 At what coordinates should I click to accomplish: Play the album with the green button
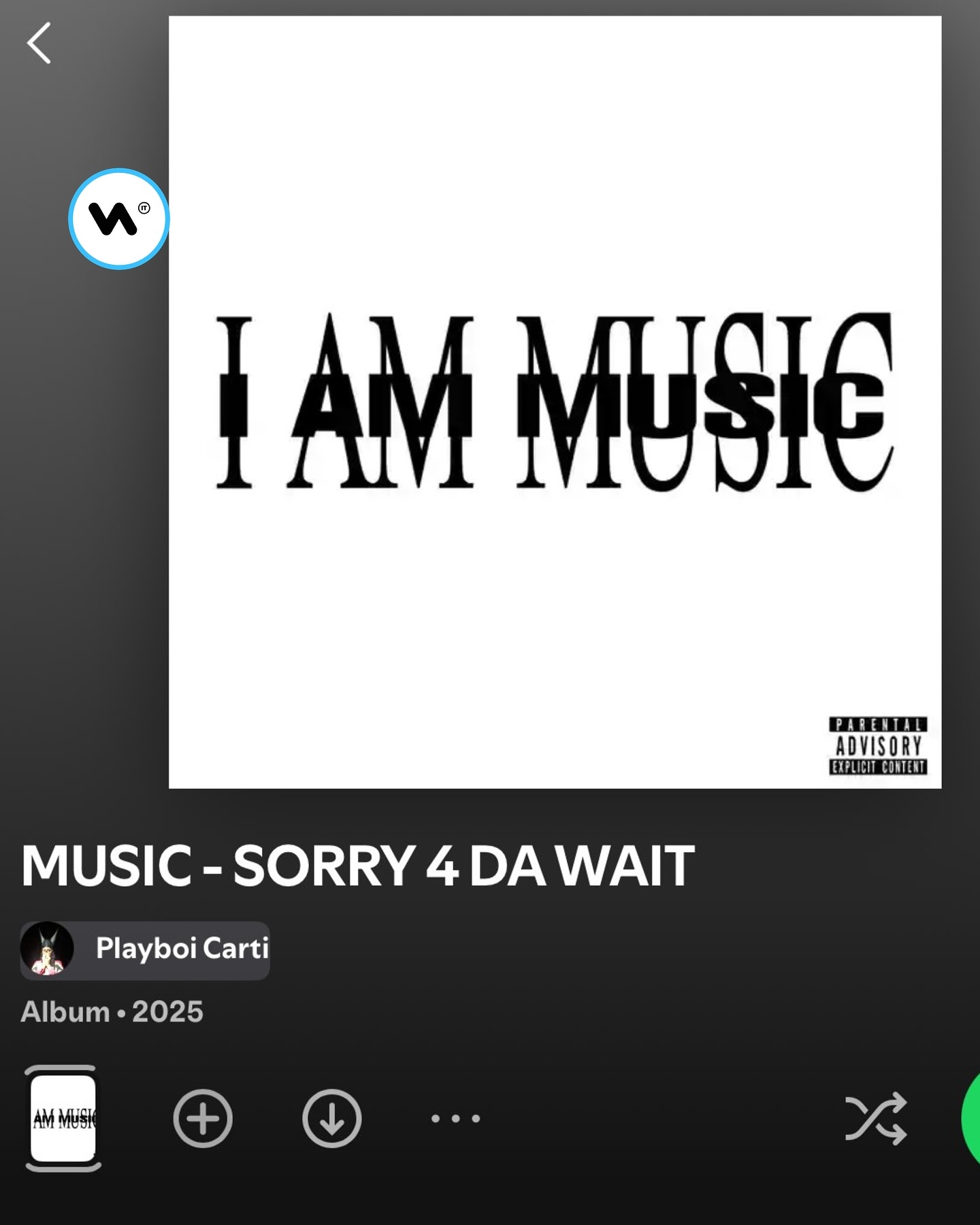[x=972, y=1118]
